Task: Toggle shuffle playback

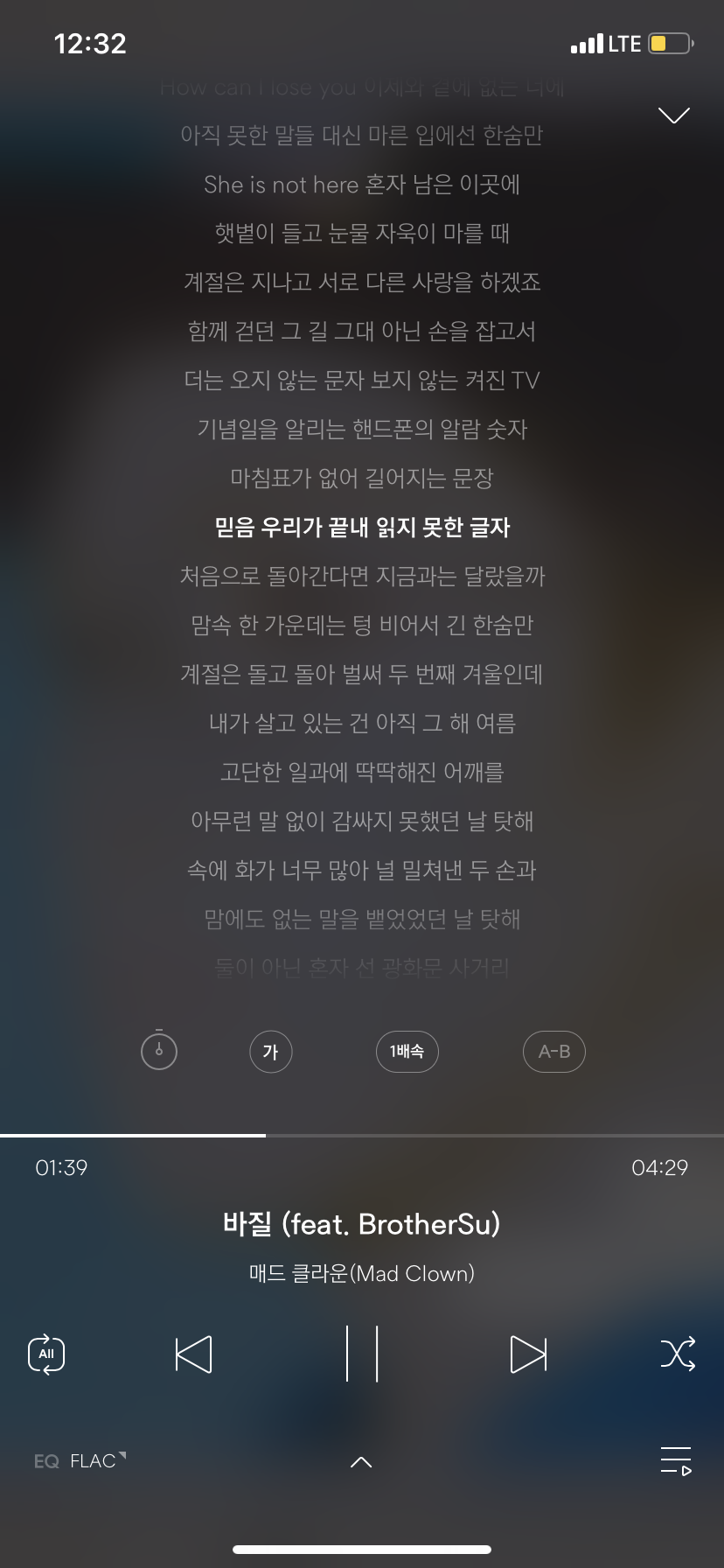Action: (678, 1354)
